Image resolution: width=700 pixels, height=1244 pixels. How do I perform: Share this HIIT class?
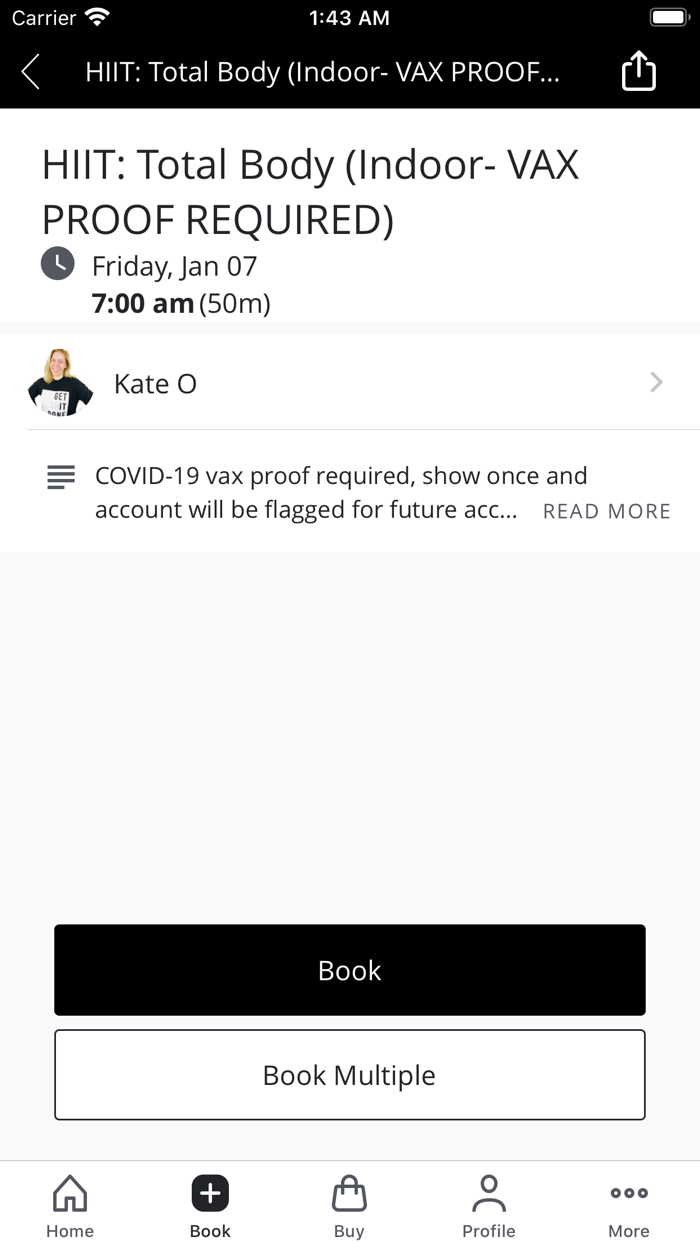tap(638, 72)
